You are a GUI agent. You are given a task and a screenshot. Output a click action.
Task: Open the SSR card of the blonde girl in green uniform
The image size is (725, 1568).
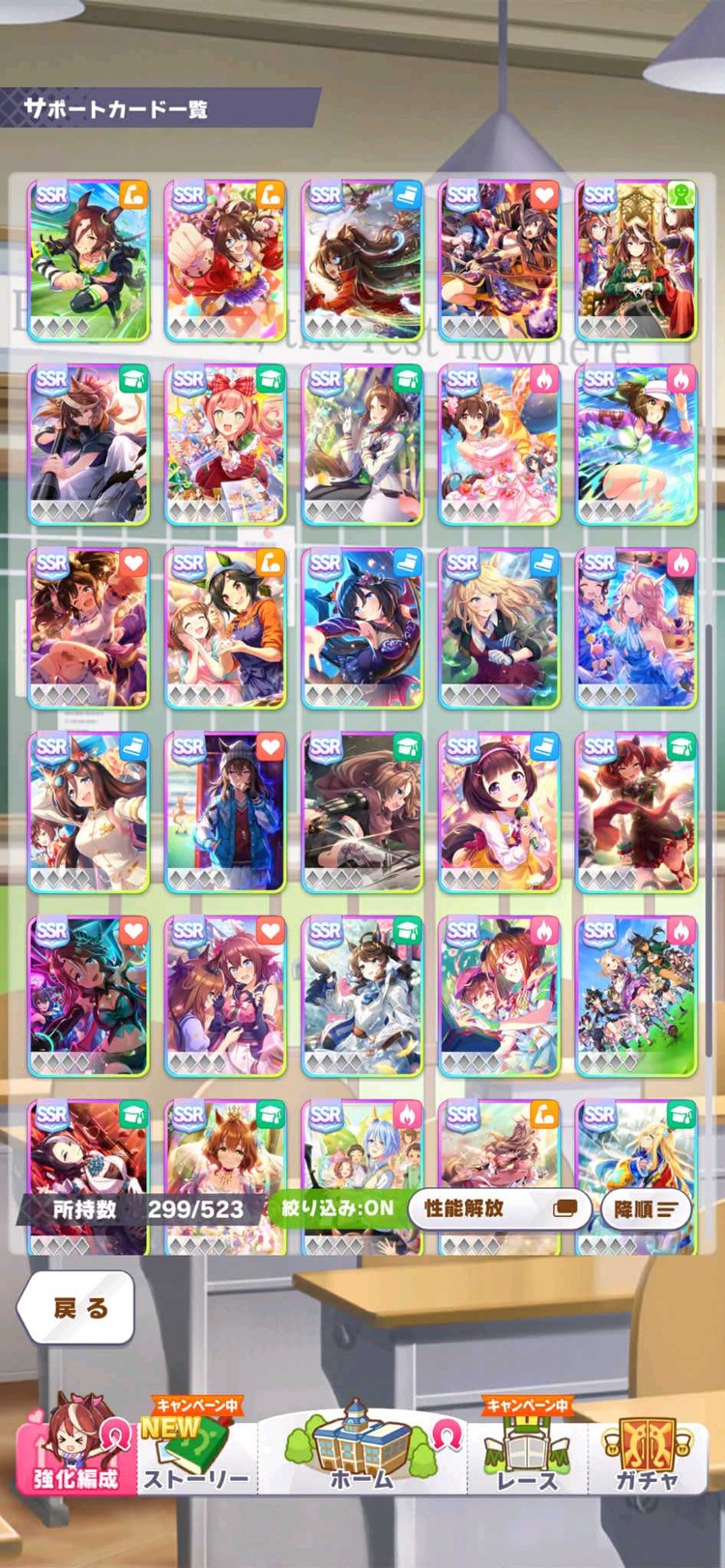tap(499, 628)
